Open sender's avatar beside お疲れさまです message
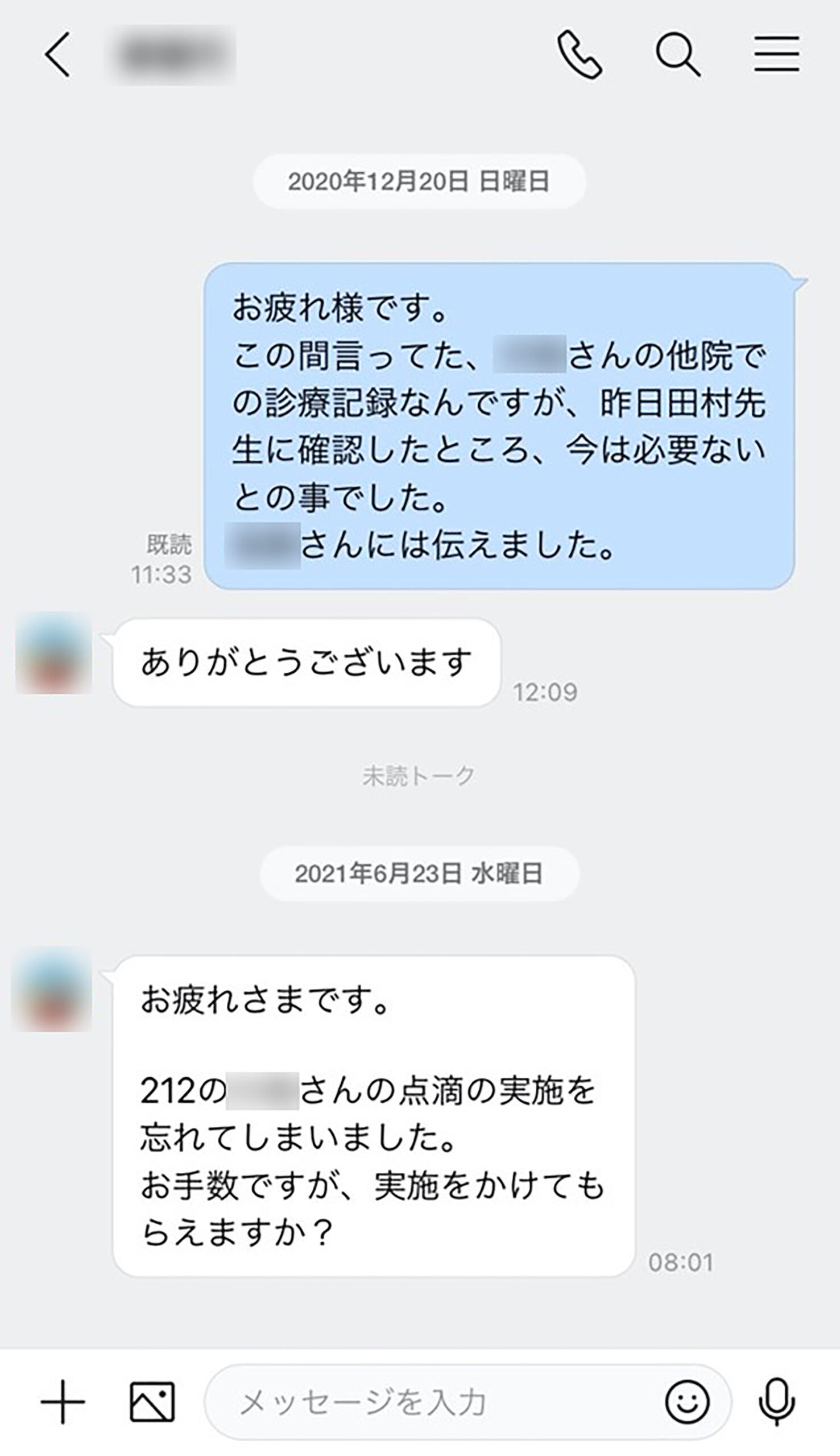The image size is (840, 1456). pyautogui.click(x=52, y=988)
